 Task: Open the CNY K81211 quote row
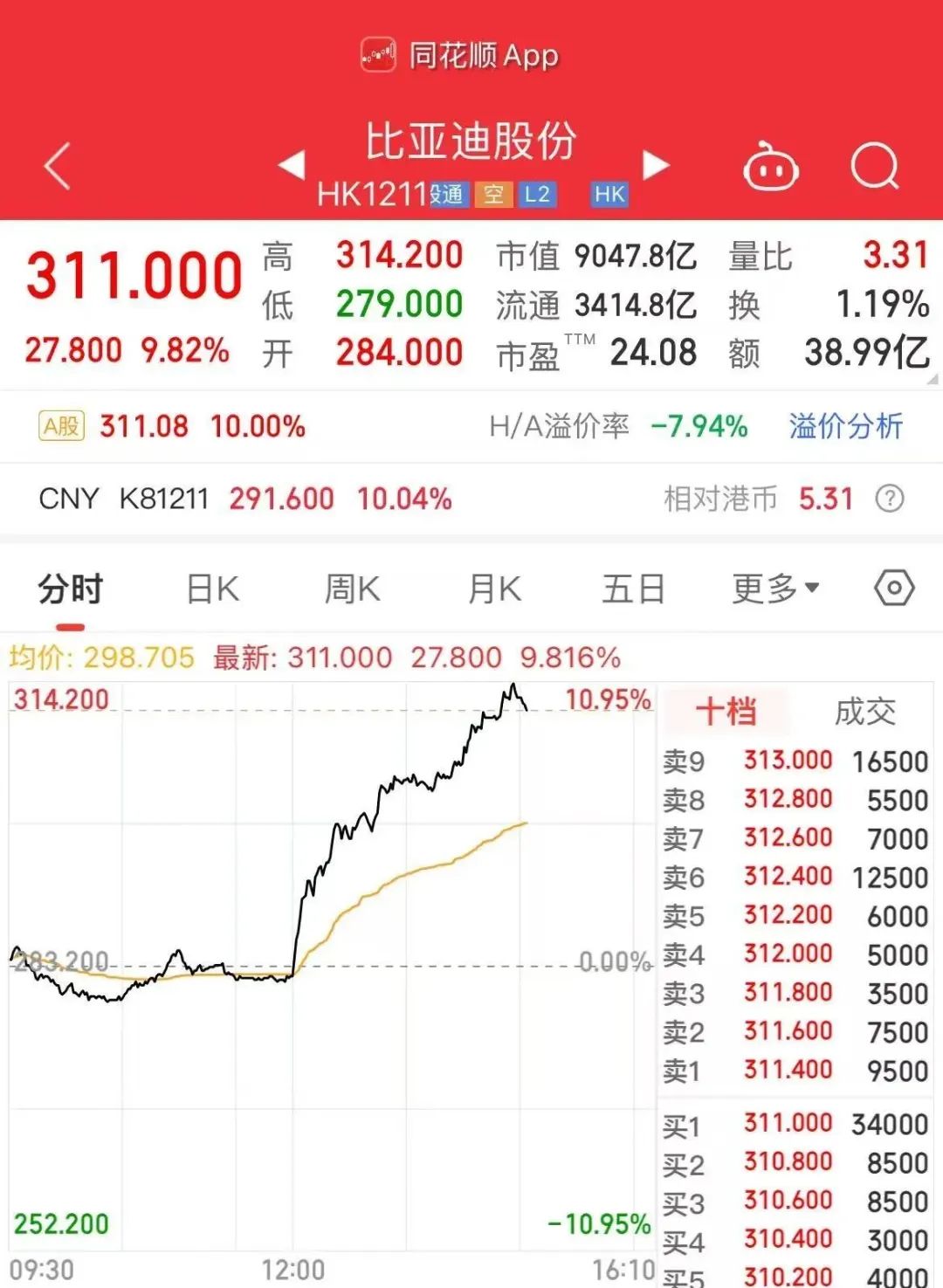coord(244,499)
